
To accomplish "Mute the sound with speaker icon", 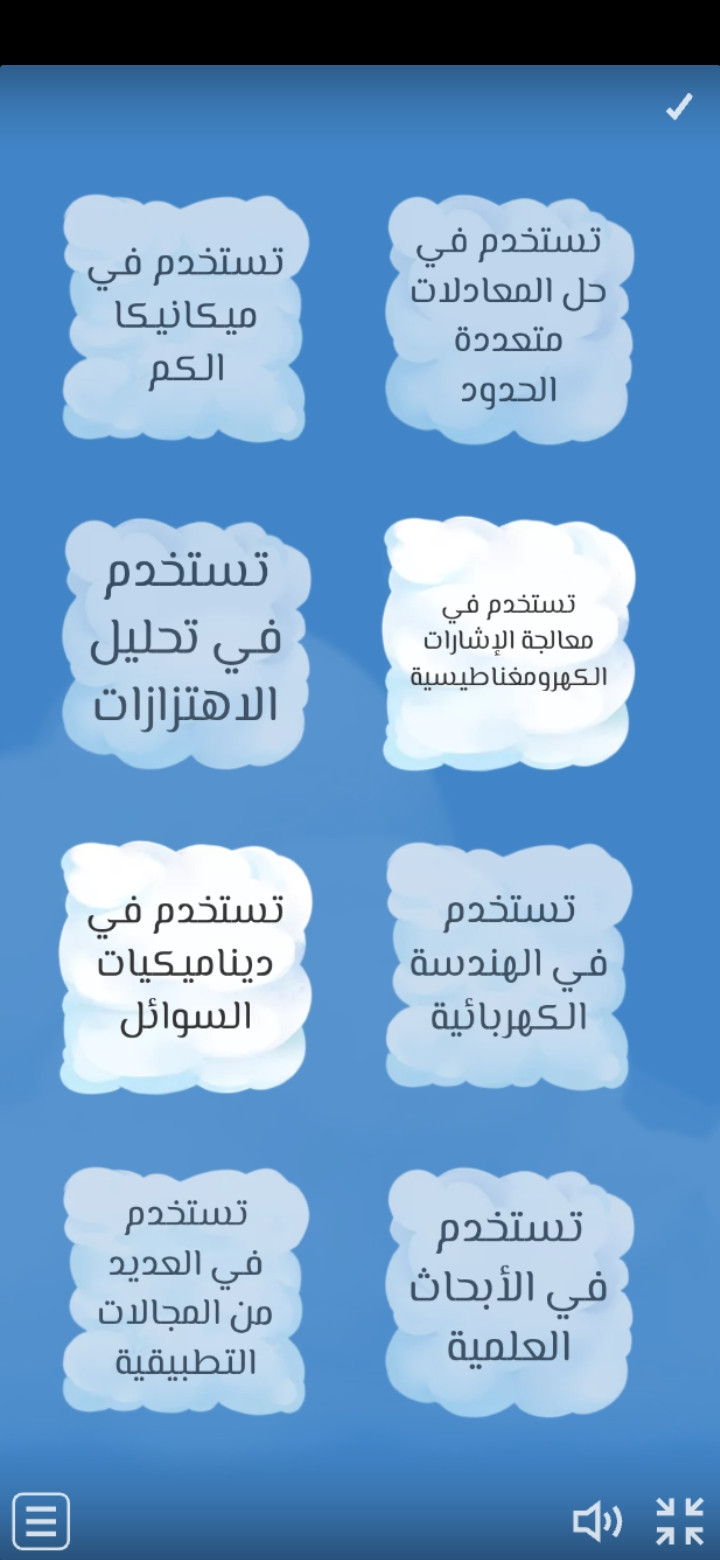I will point(596,1521).
